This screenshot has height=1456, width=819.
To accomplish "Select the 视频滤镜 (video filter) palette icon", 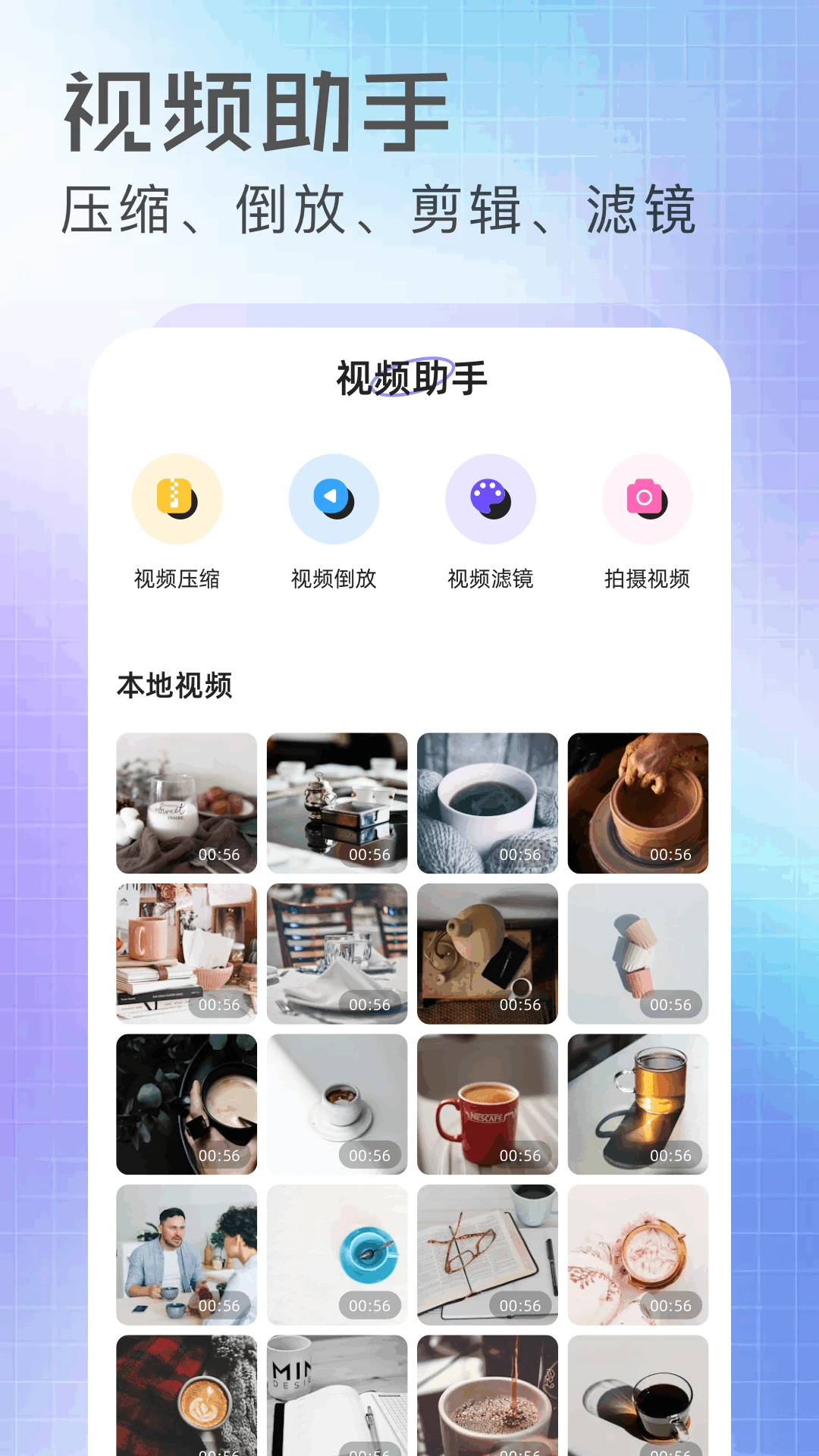I will [x=491, y=499].
